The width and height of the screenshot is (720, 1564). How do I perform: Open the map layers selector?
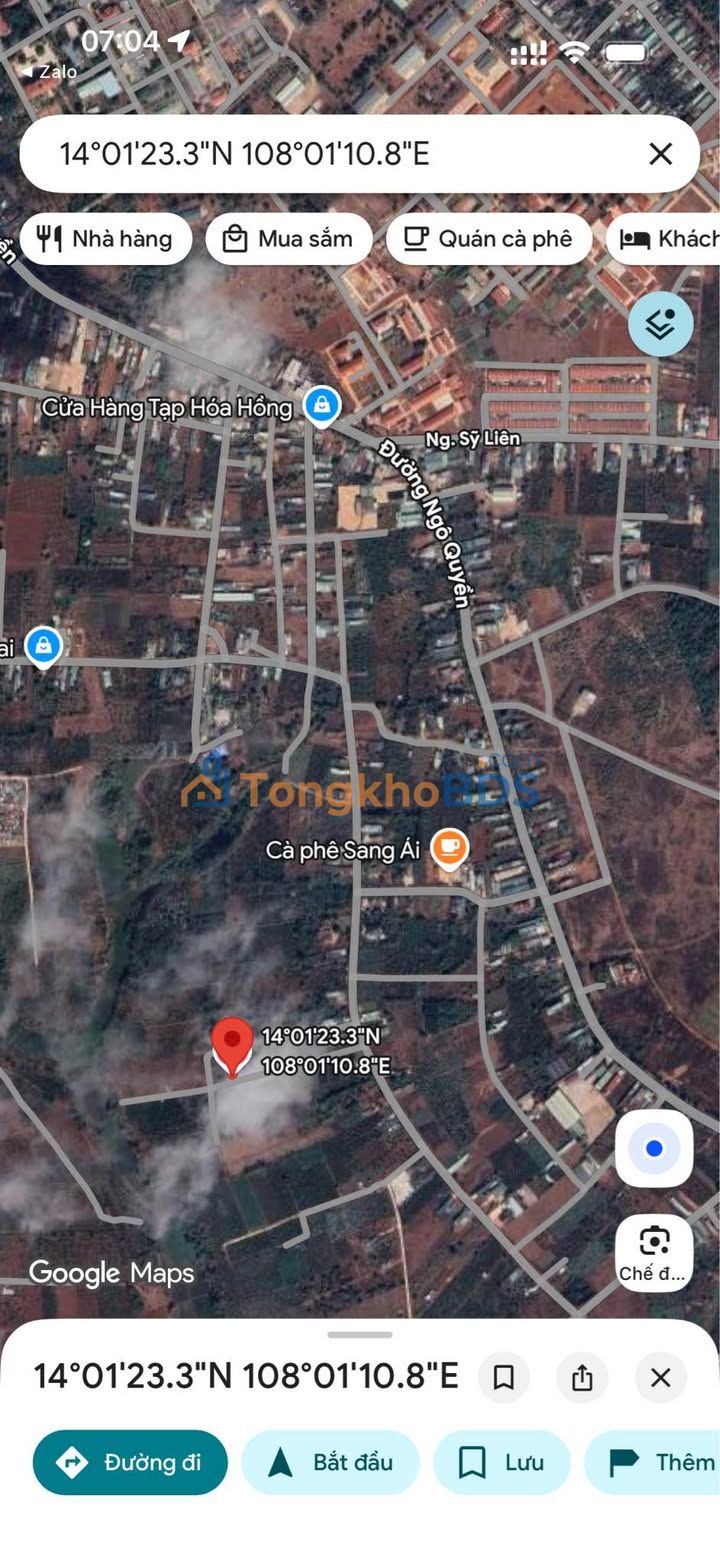tap(660, 324)
